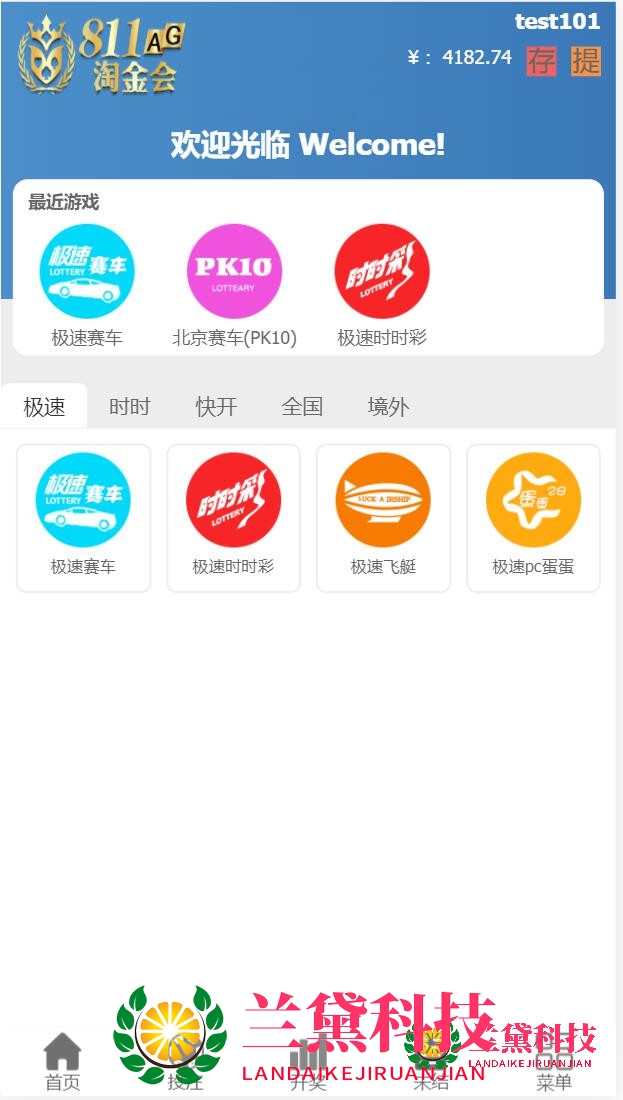Launch the 极速飞艇 game card
The height and width of the screenshot is (1100, 623).
pos(383,518)
